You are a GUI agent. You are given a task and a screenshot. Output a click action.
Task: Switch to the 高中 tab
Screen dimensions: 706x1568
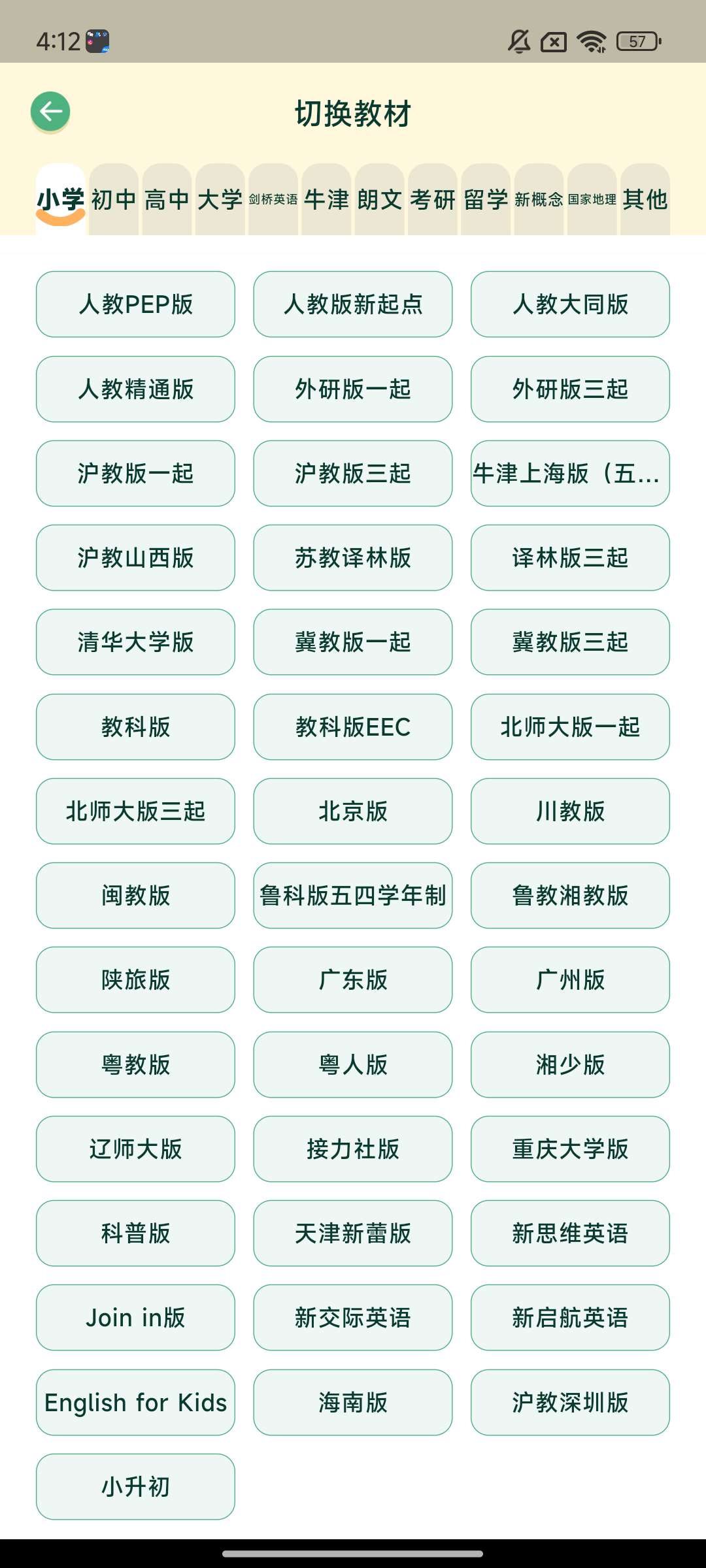(167, 199)
